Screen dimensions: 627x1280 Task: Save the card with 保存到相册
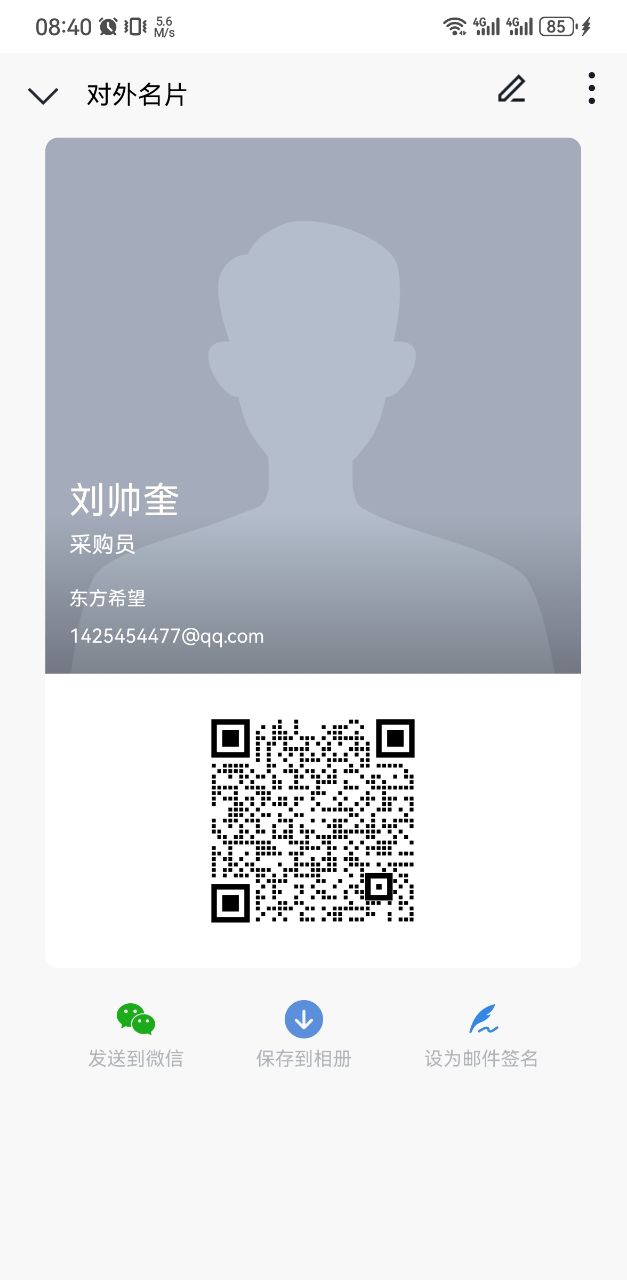(304, 1035)
